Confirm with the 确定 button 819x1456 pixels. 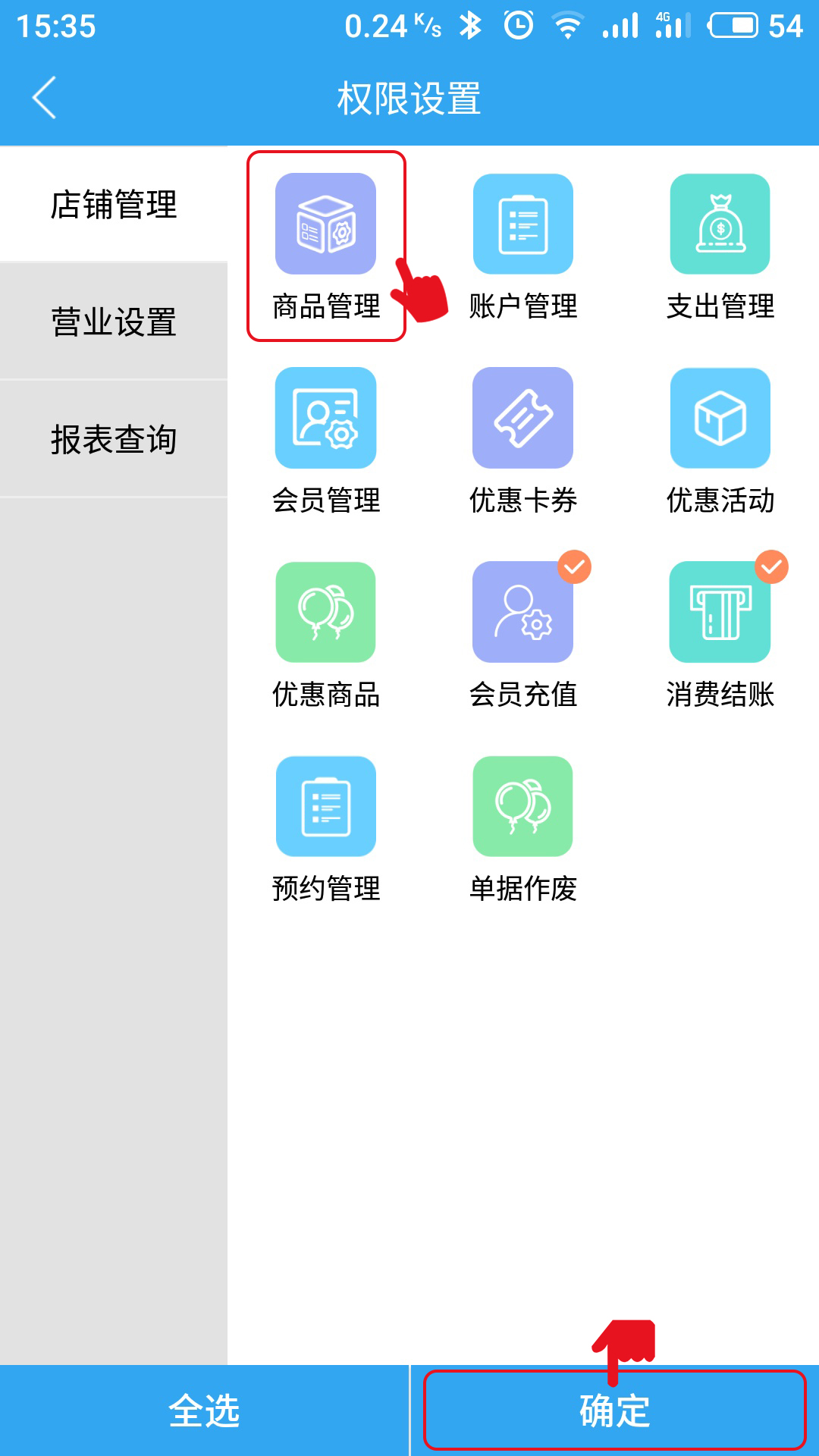[x=614, y=1410]
